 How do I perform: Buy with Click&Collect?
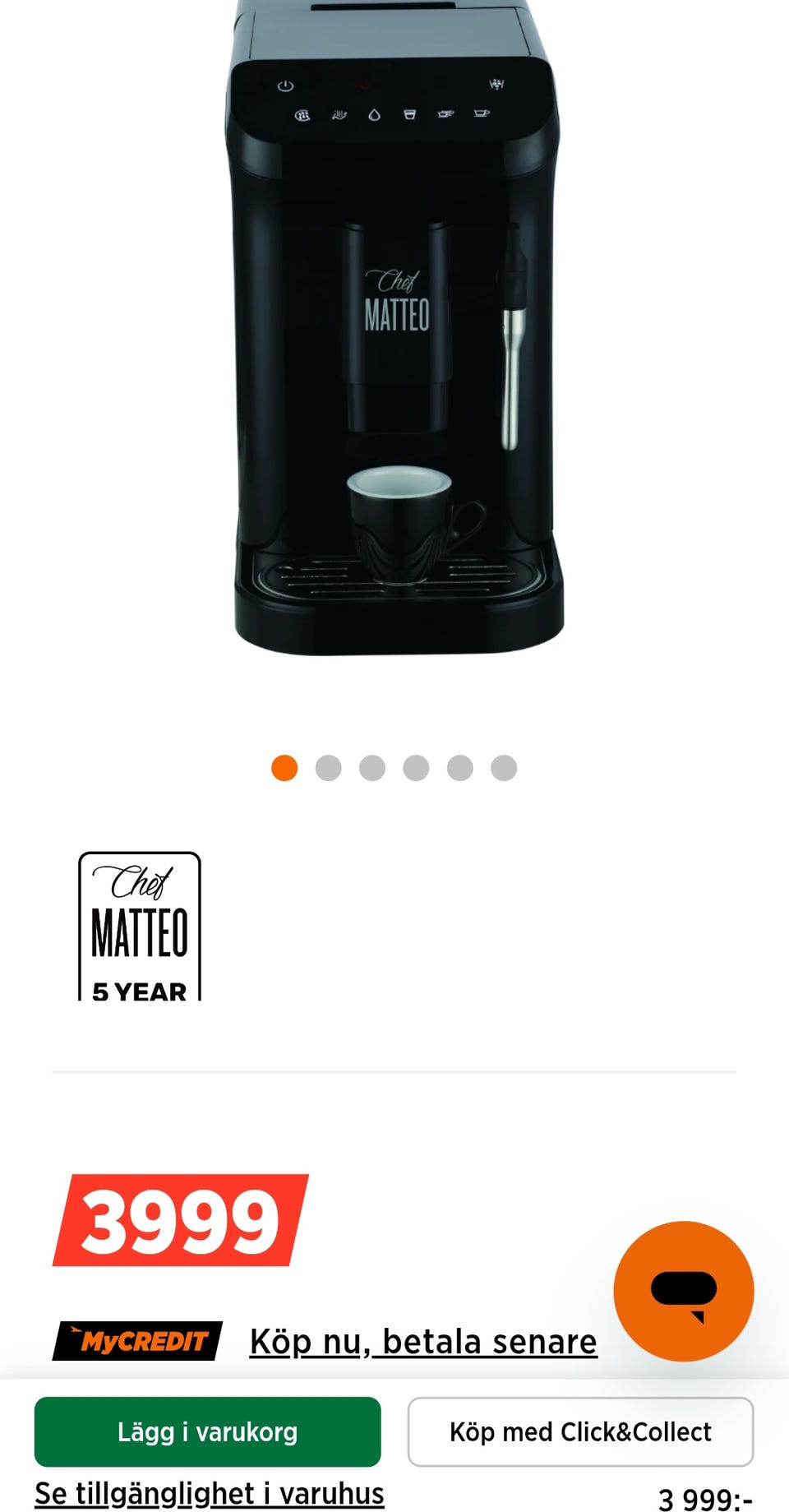coord(580,1431)
